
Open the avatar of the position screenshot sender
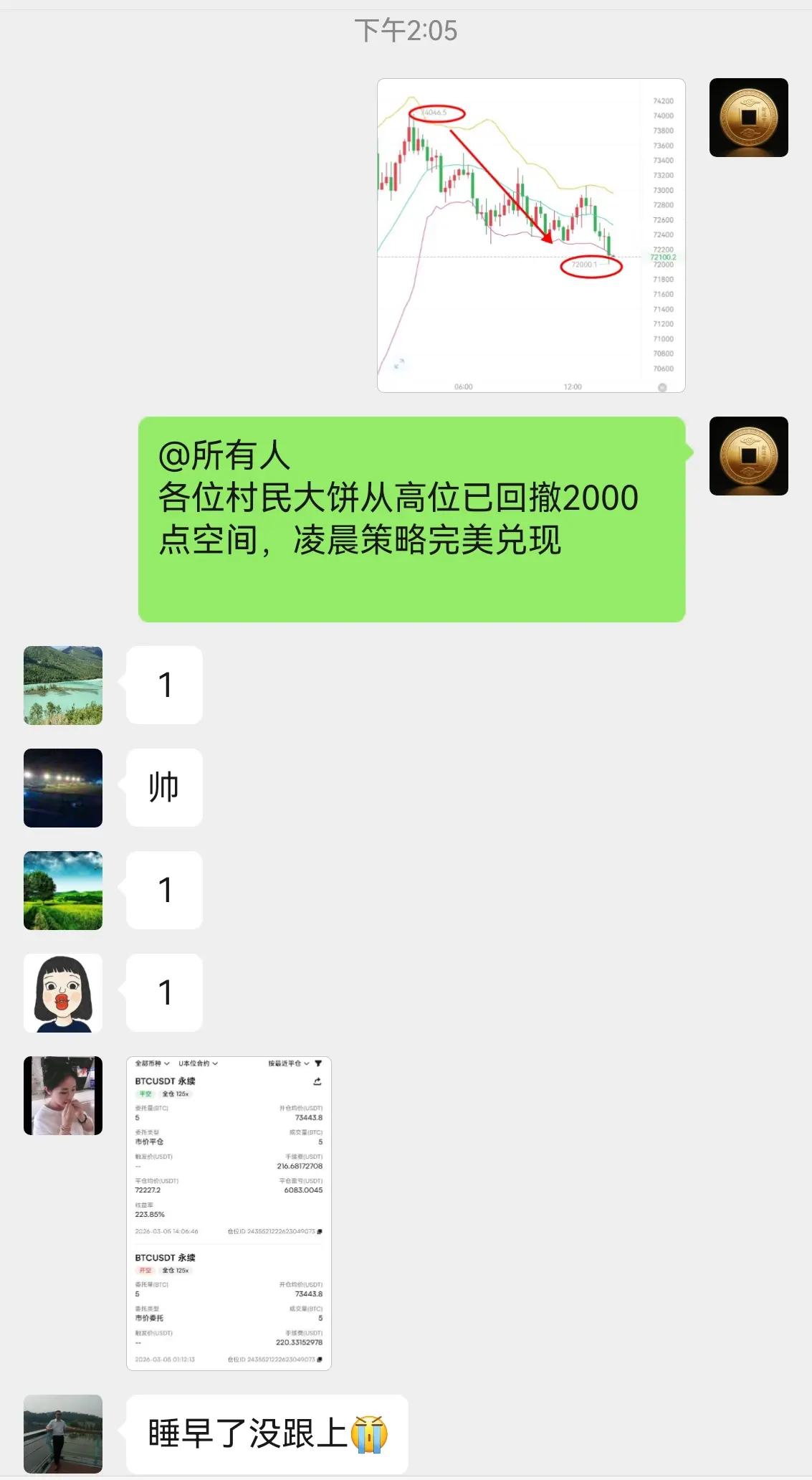62,1095
